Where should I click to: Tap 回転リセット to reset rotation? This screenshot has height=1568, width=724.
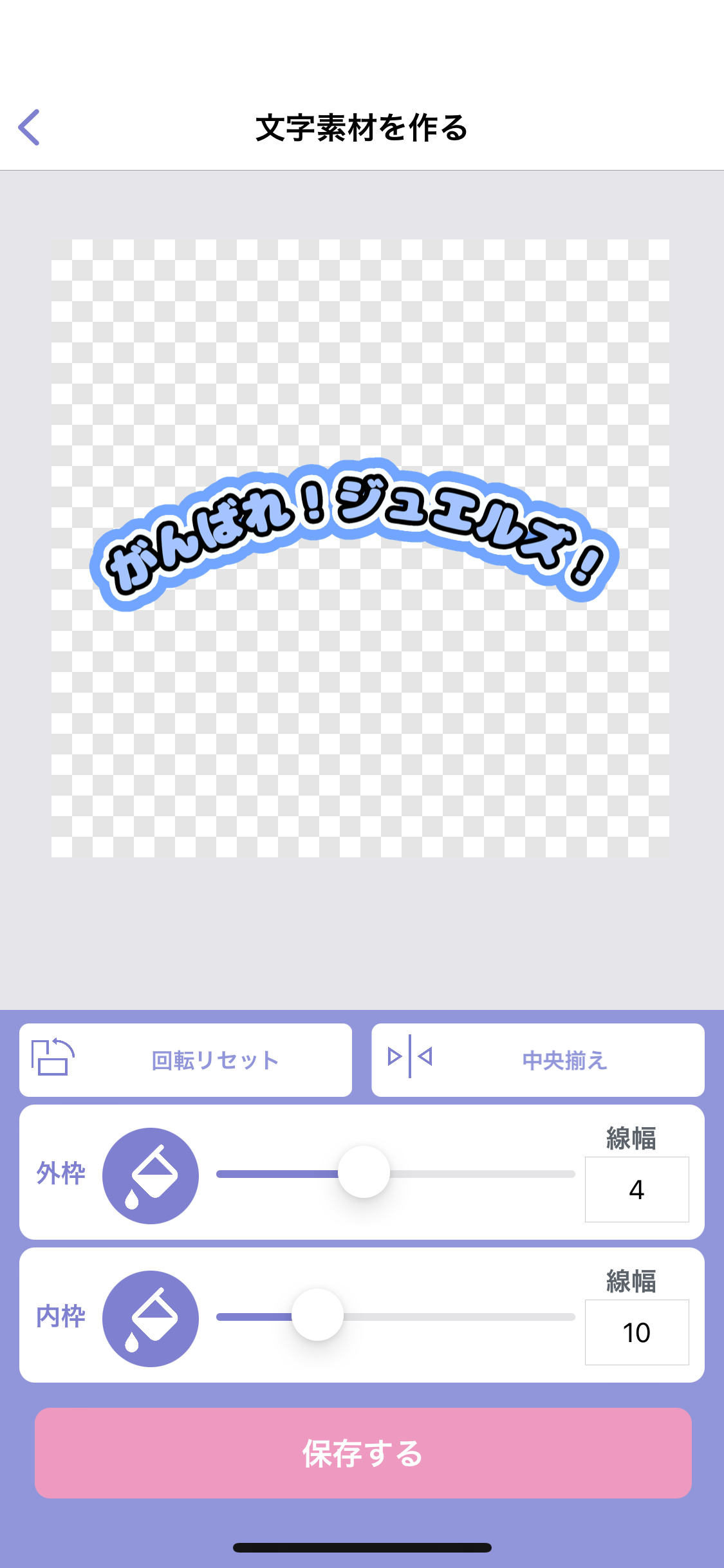[x=185, y=1060]
